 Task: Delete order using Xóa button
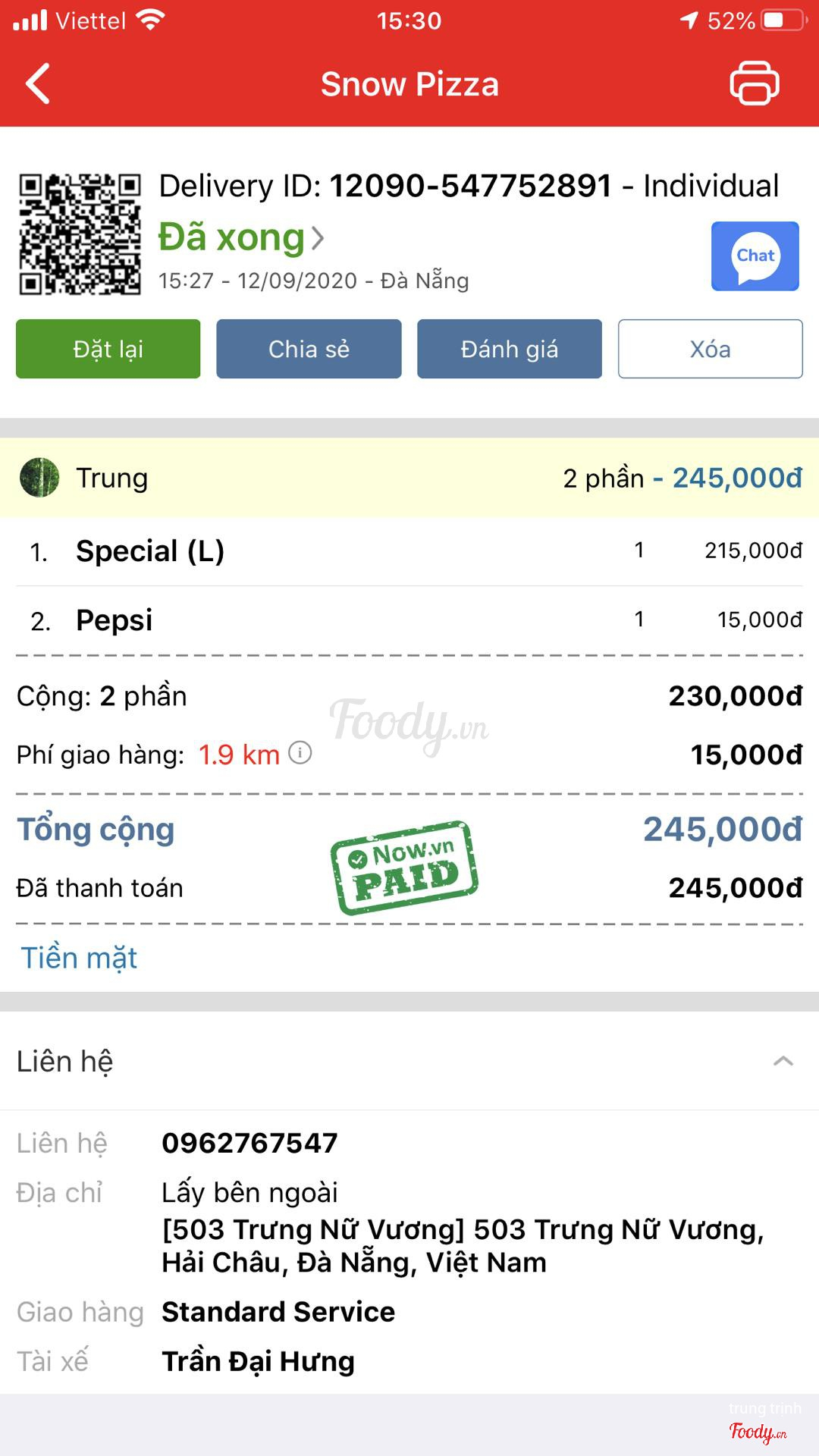[710, 349]
